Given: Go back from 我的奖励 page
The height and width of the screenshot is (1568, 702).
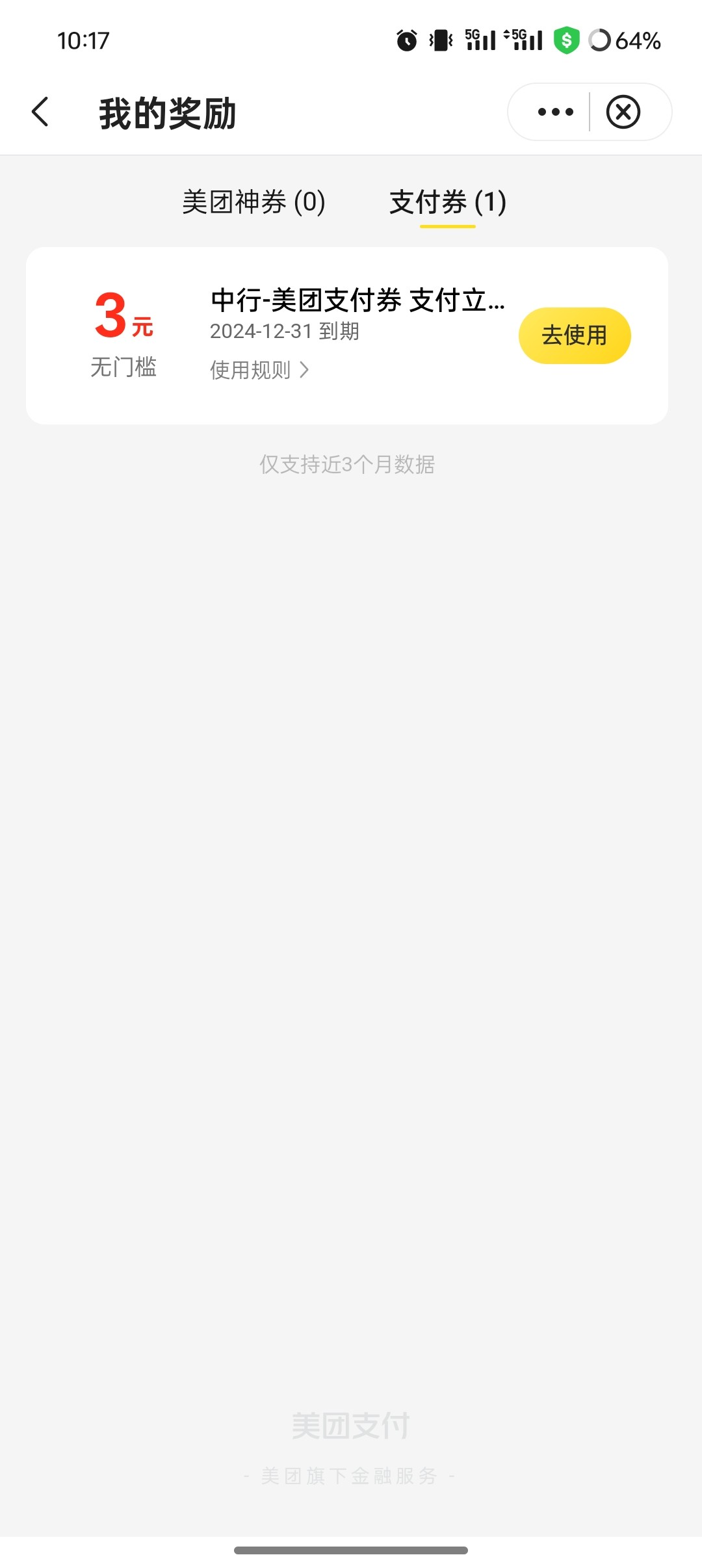Looking at the screenshot, I should 40,112.
